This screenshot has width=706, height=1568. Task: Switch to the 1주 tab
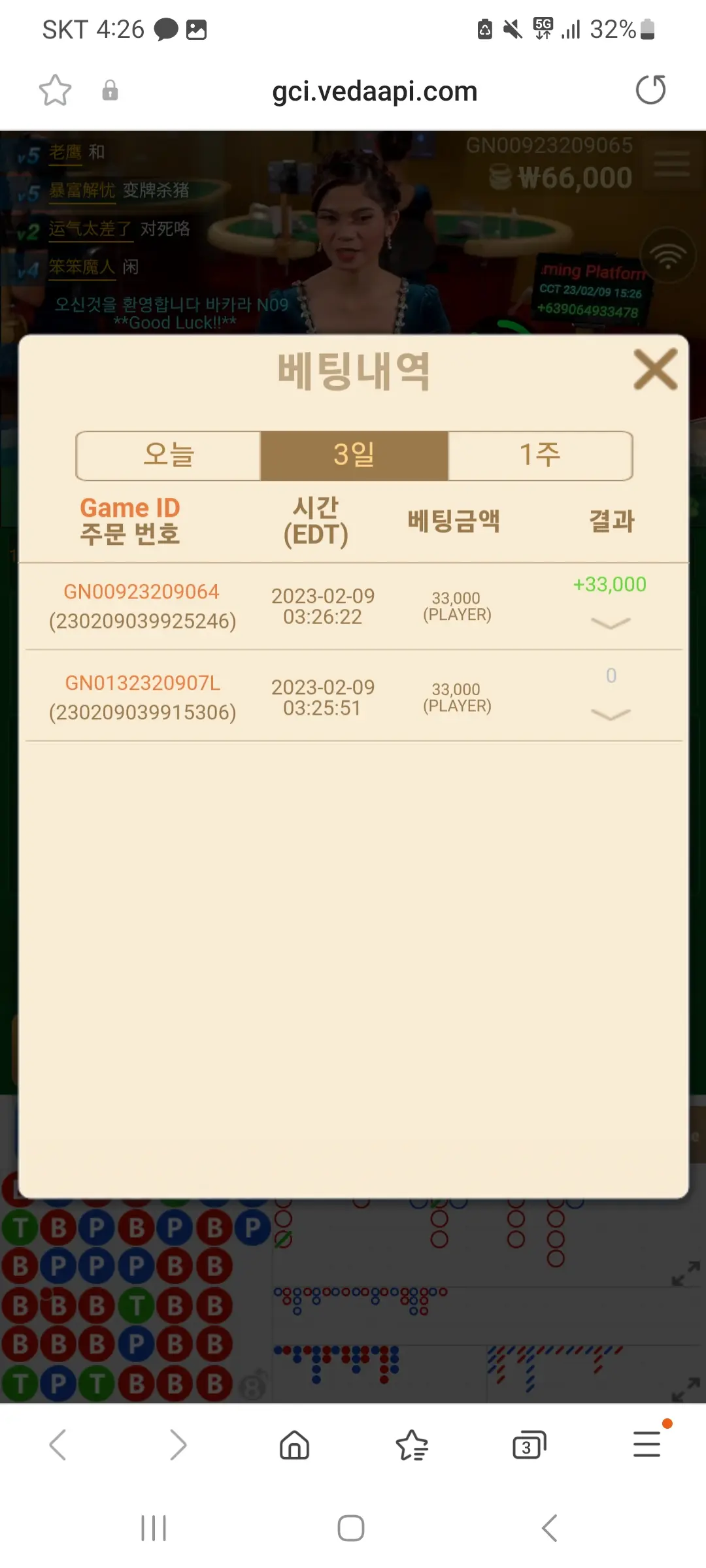tap(540, 455)
